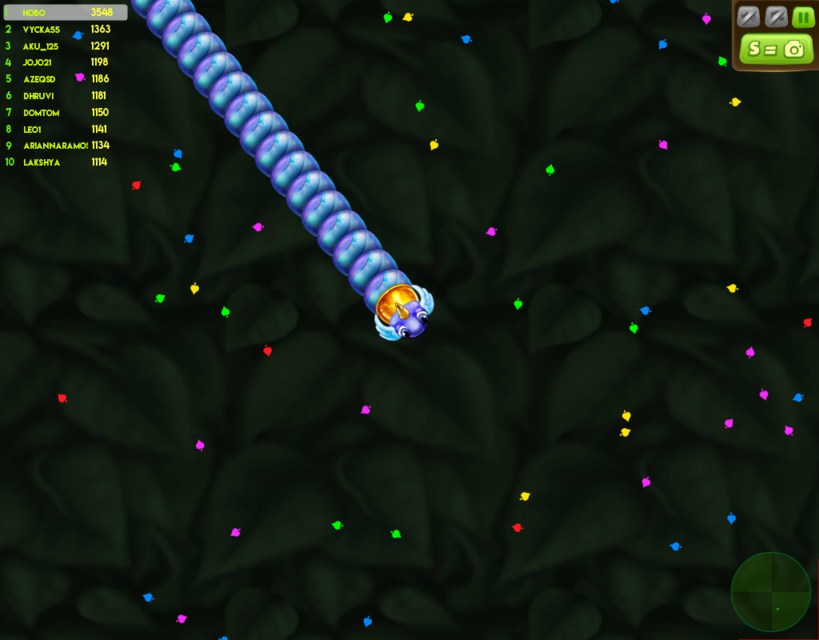
Task: Tap the minimap radar
Action: click(771, 592)
